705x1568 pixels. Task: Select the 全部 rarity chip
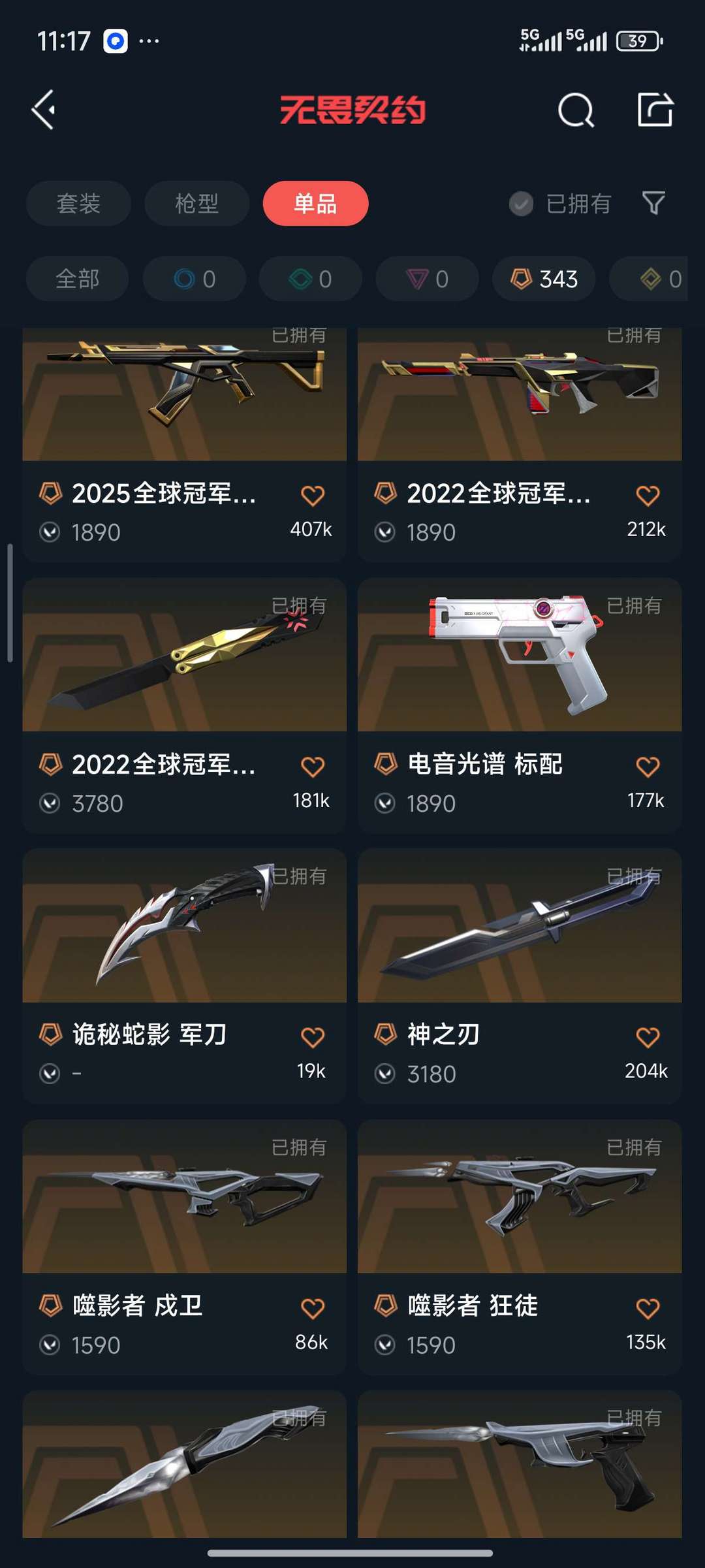[x=77, y=279]
